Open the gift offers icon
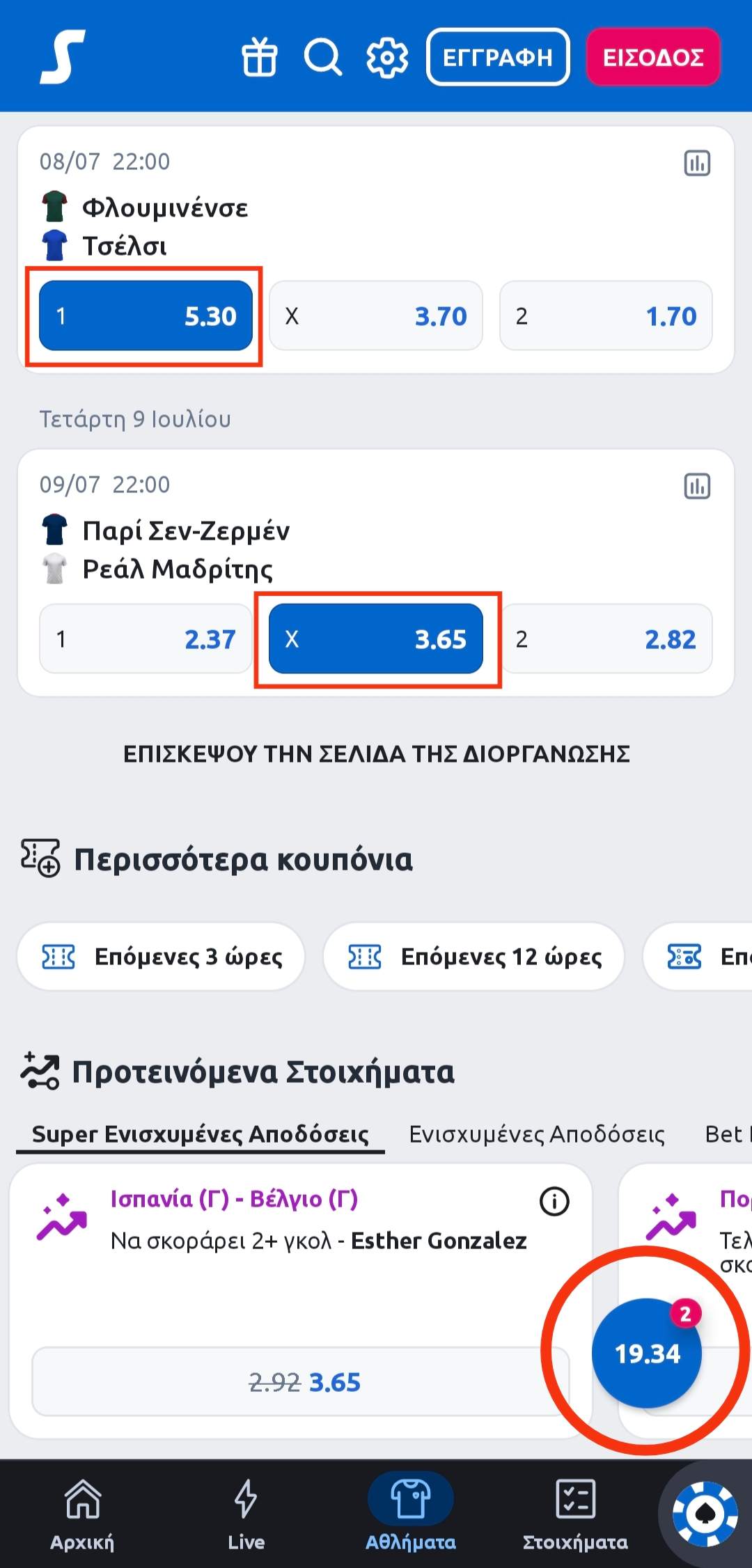 pos(259,57)
